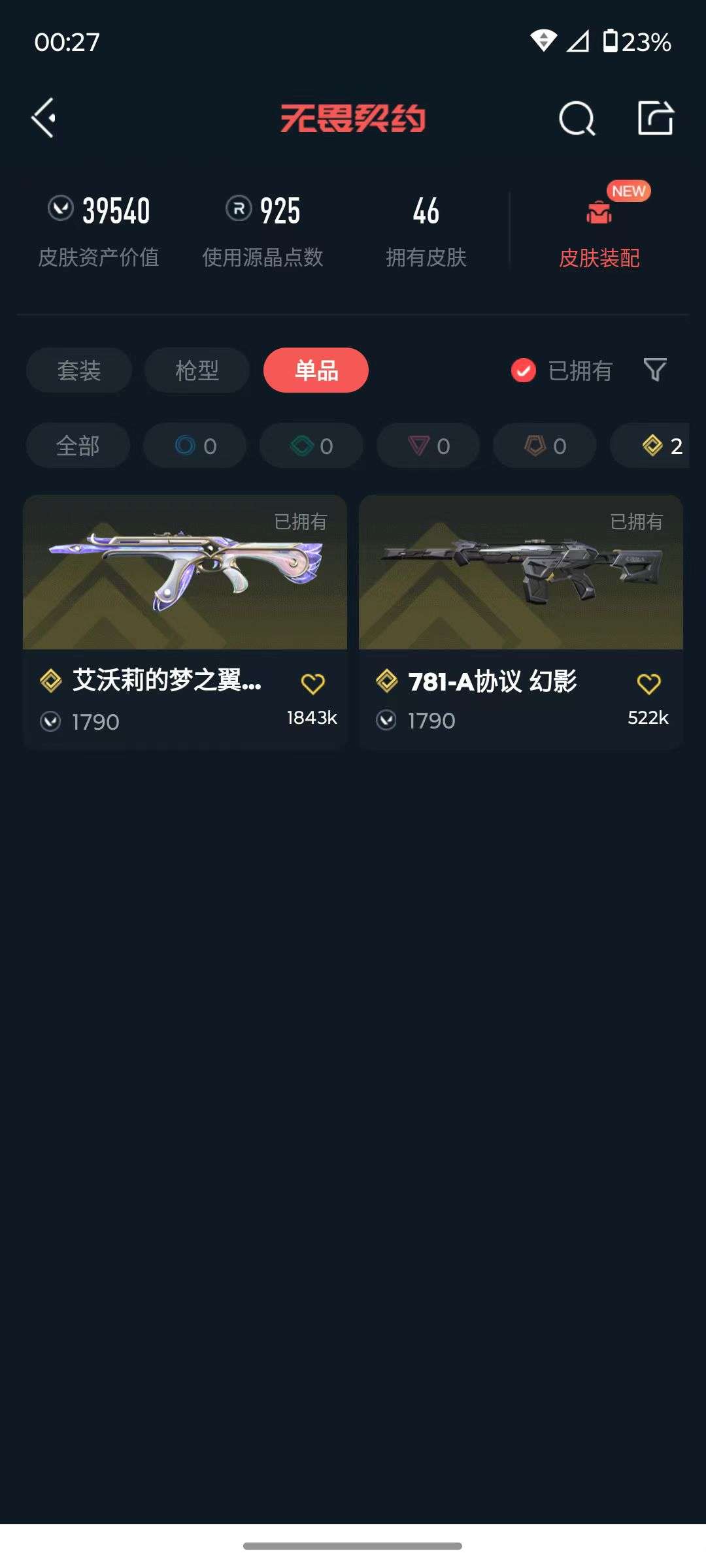Tap the back arrow at top left

coord(44,118)
